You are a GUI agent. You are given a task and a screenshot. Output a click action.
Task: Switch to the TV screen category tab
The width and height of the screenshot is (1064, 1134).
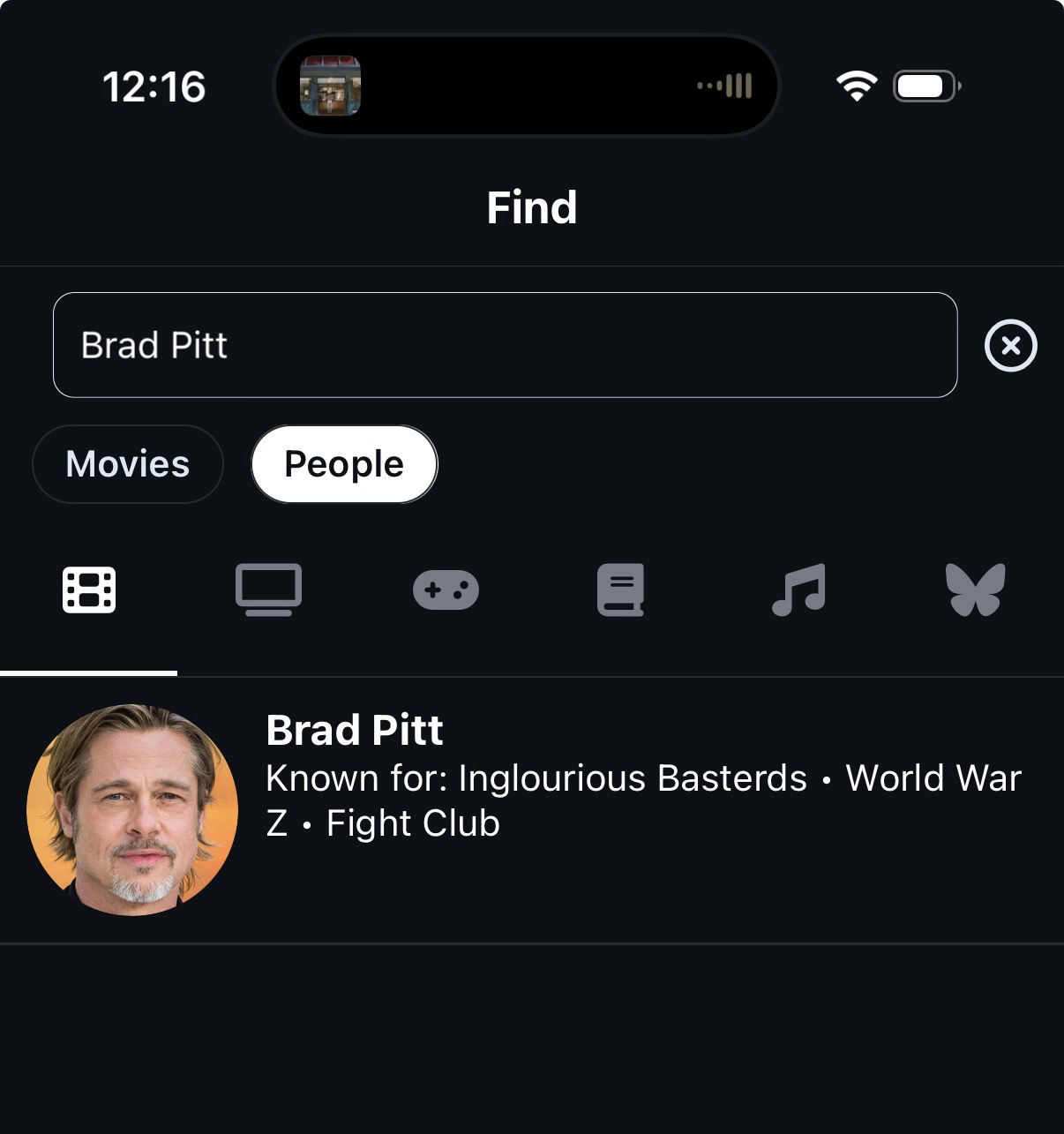click(268, 590)
